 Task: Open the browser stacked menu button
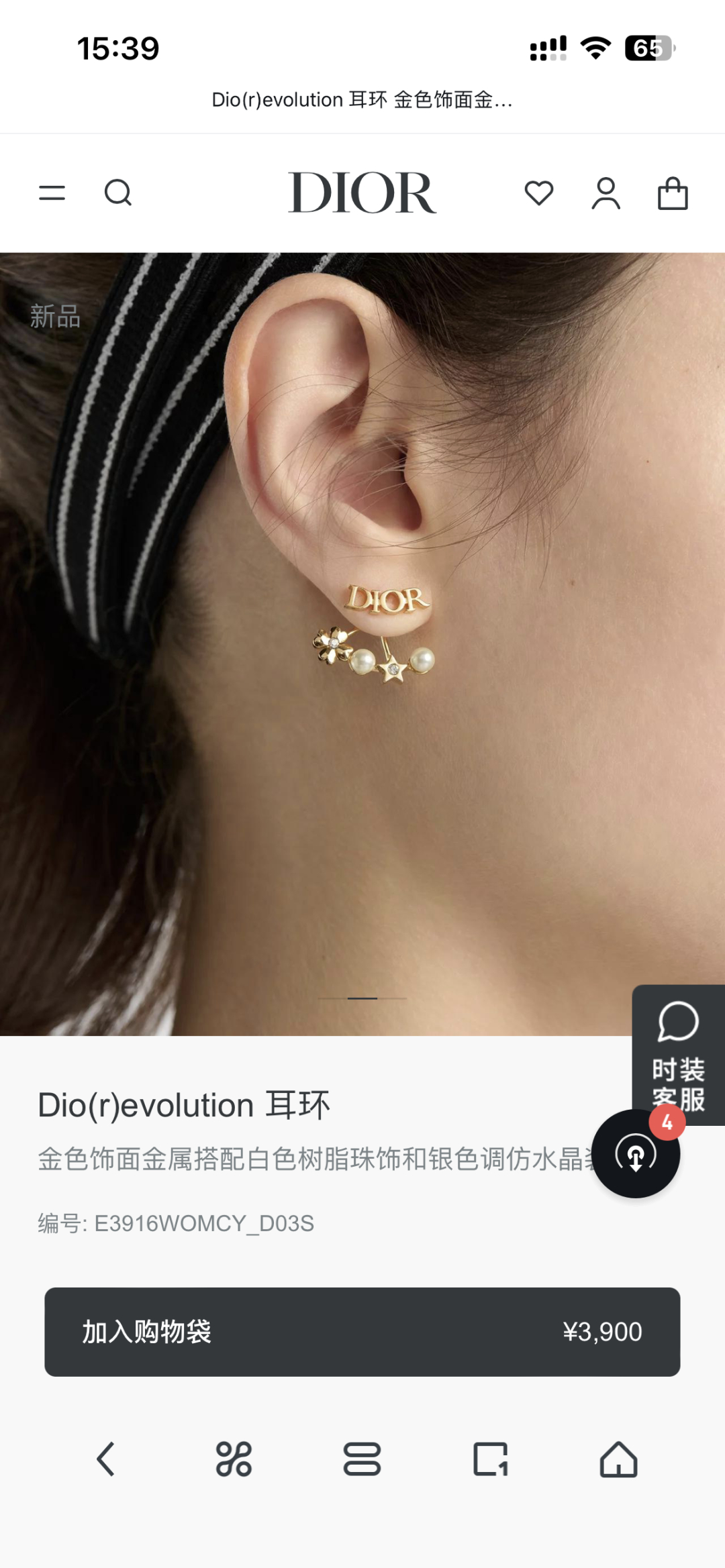point(362,1459)
